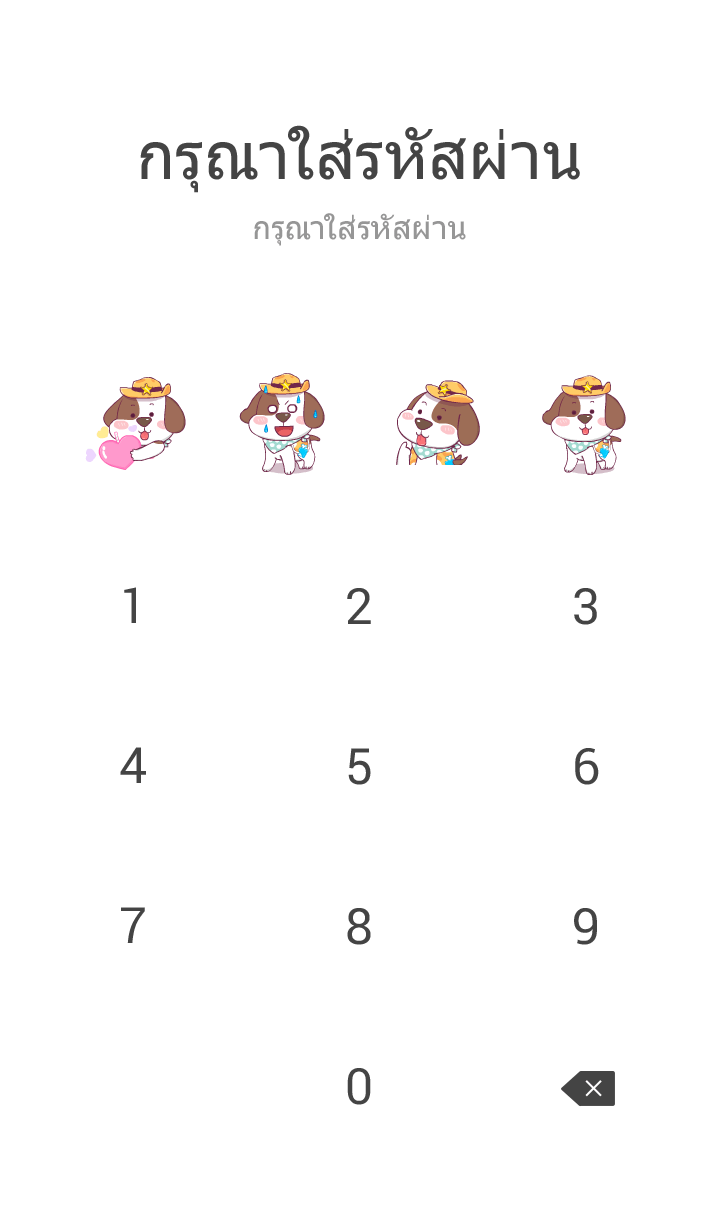Enter digit 2 on the keypad
720x1232 pixels.
[359, 607]
